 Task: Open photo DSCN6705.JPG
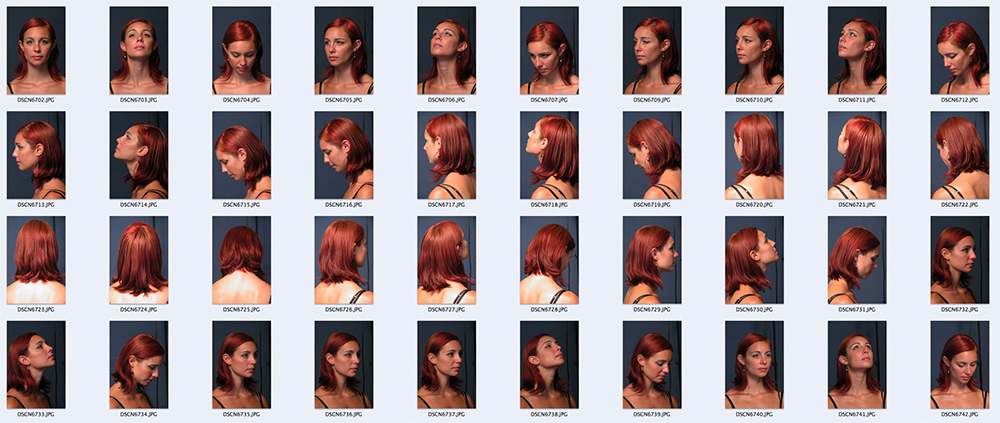click(x=344, y=50)
